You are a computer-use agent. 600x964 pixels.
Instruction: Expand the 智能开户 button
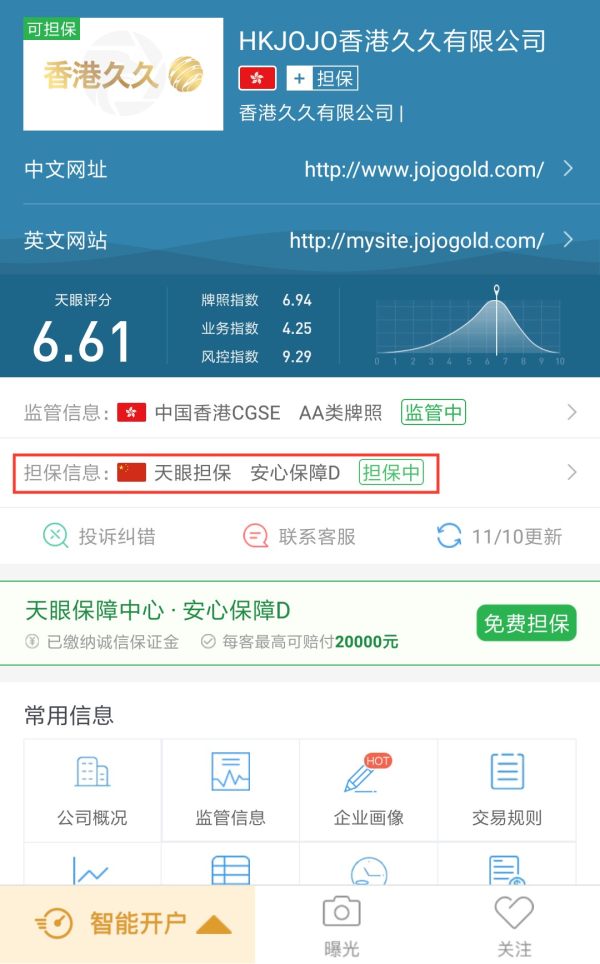pos(128,924)
